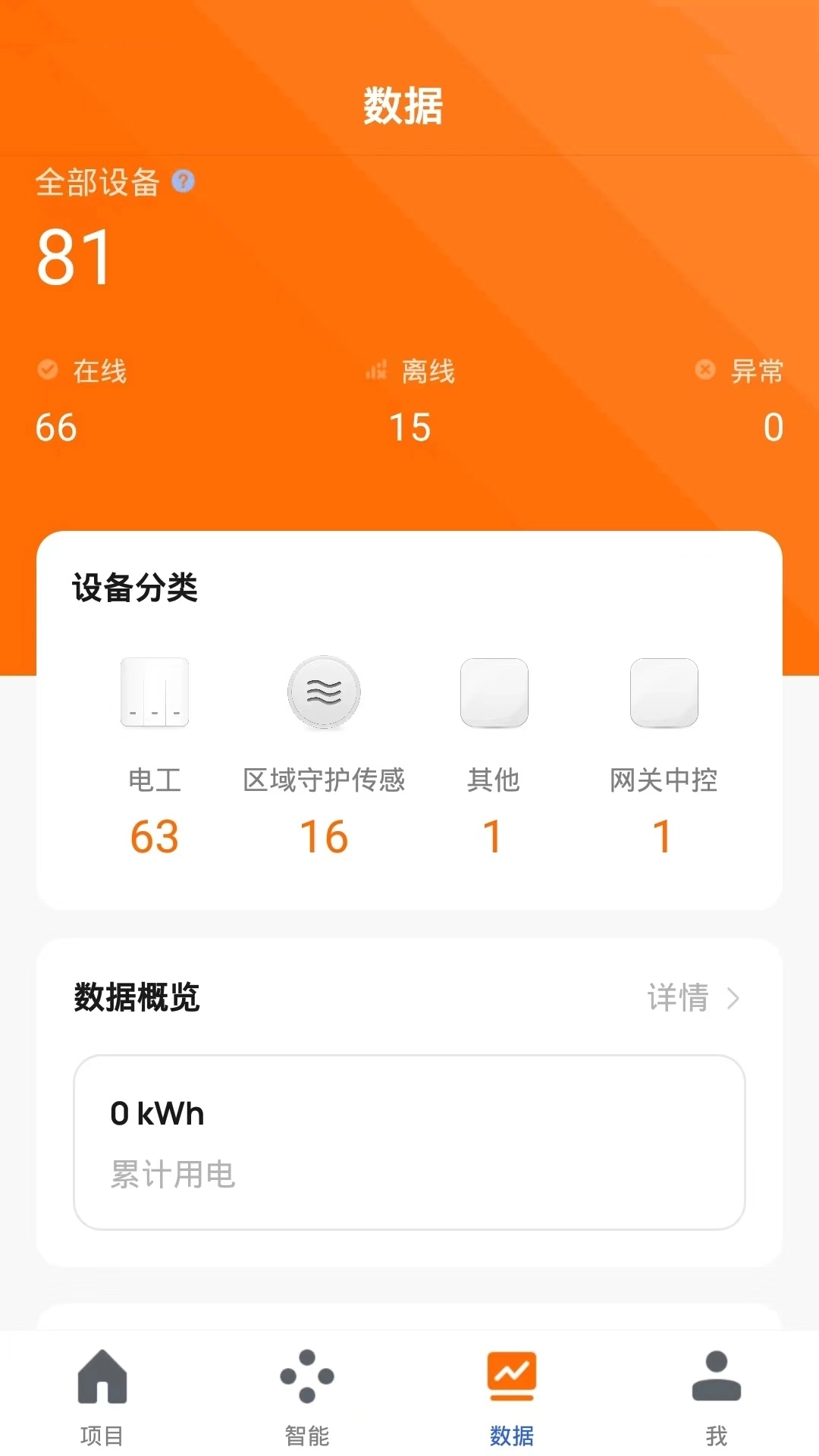Screen dimensions: 819x1456
Task: Click the offline count 15
Action: point(409,428)
